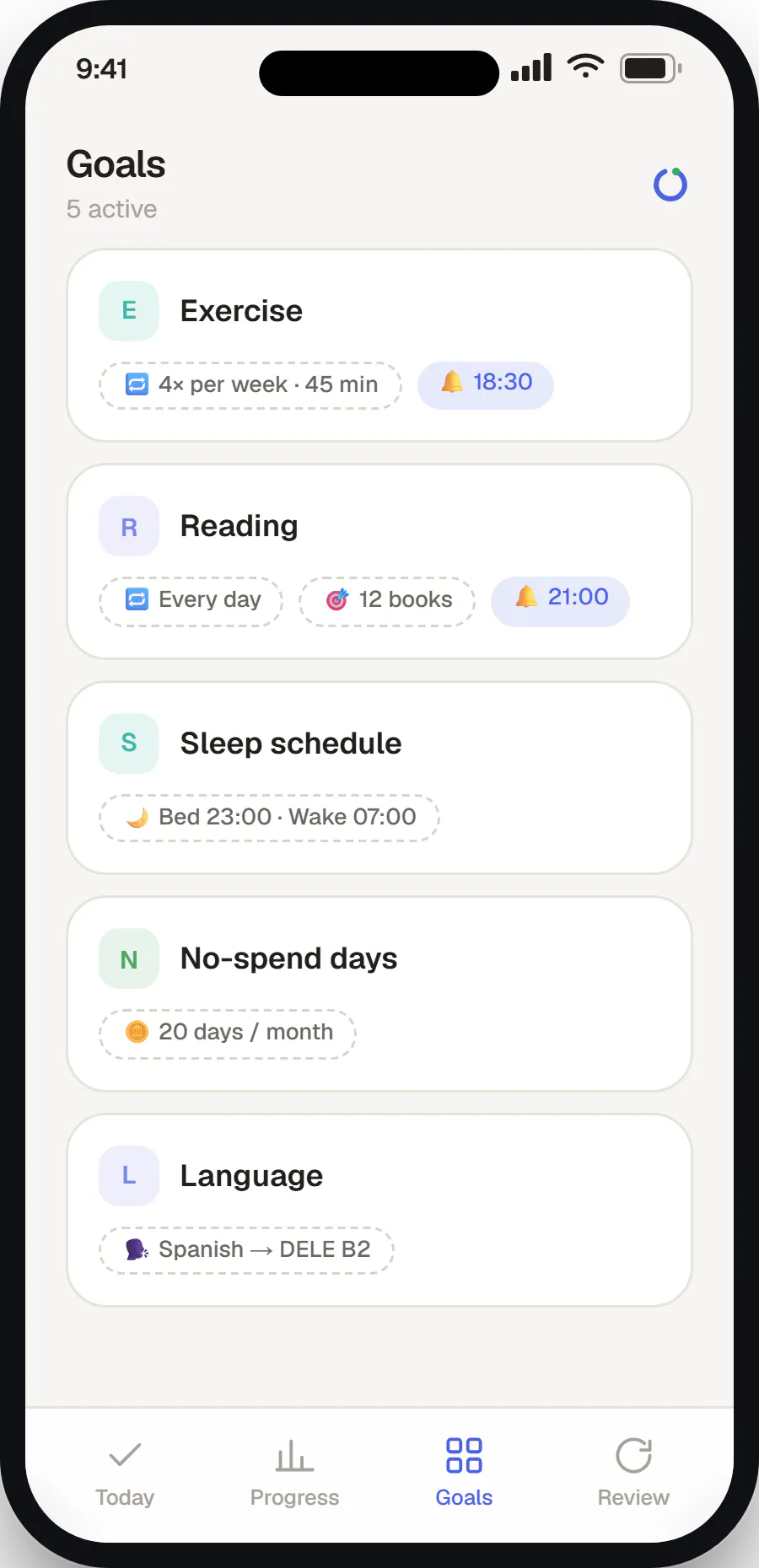759x1568 pixels.
Task: Open the Sleep schedule goal card
Action: 379,777
